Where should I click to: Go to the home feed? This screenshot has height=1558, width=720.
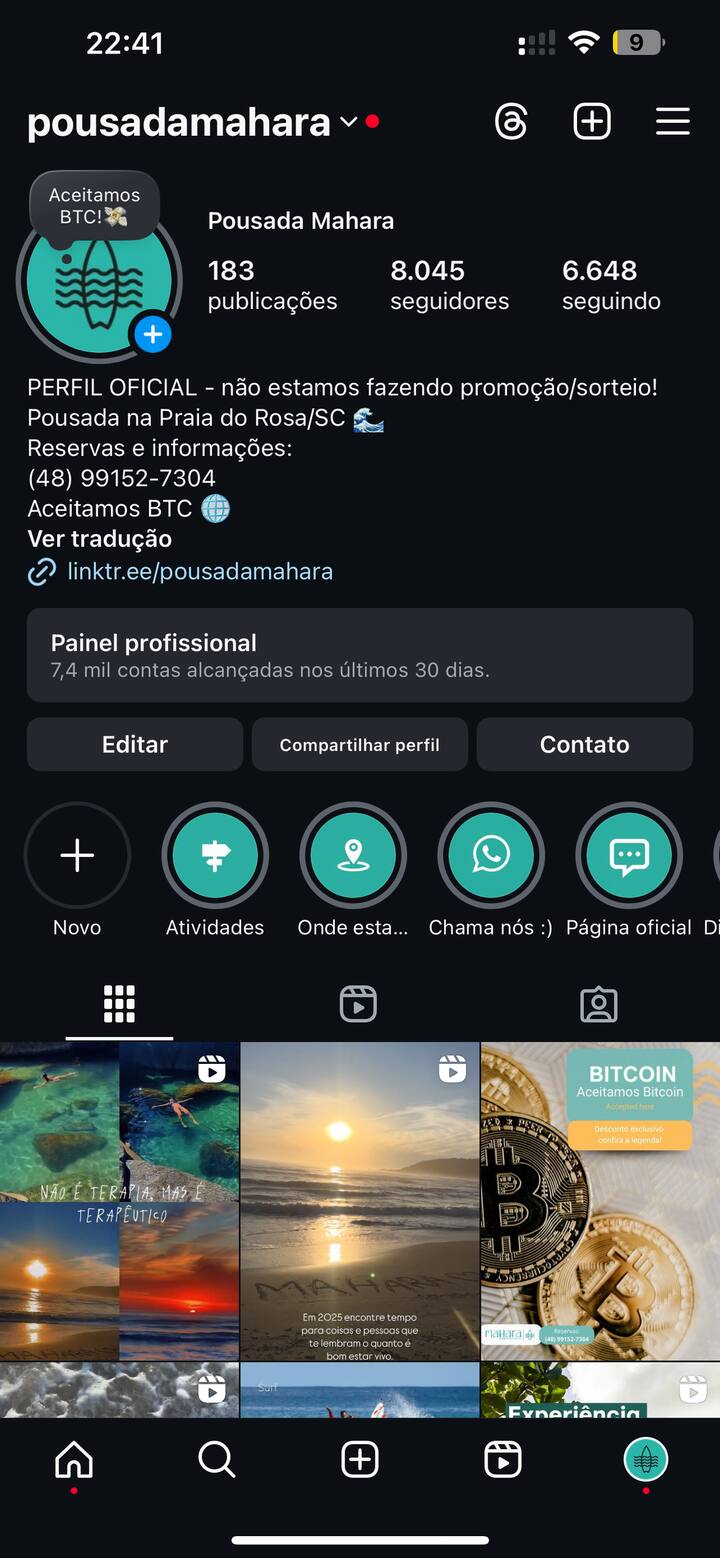(x=74, y=1460)
